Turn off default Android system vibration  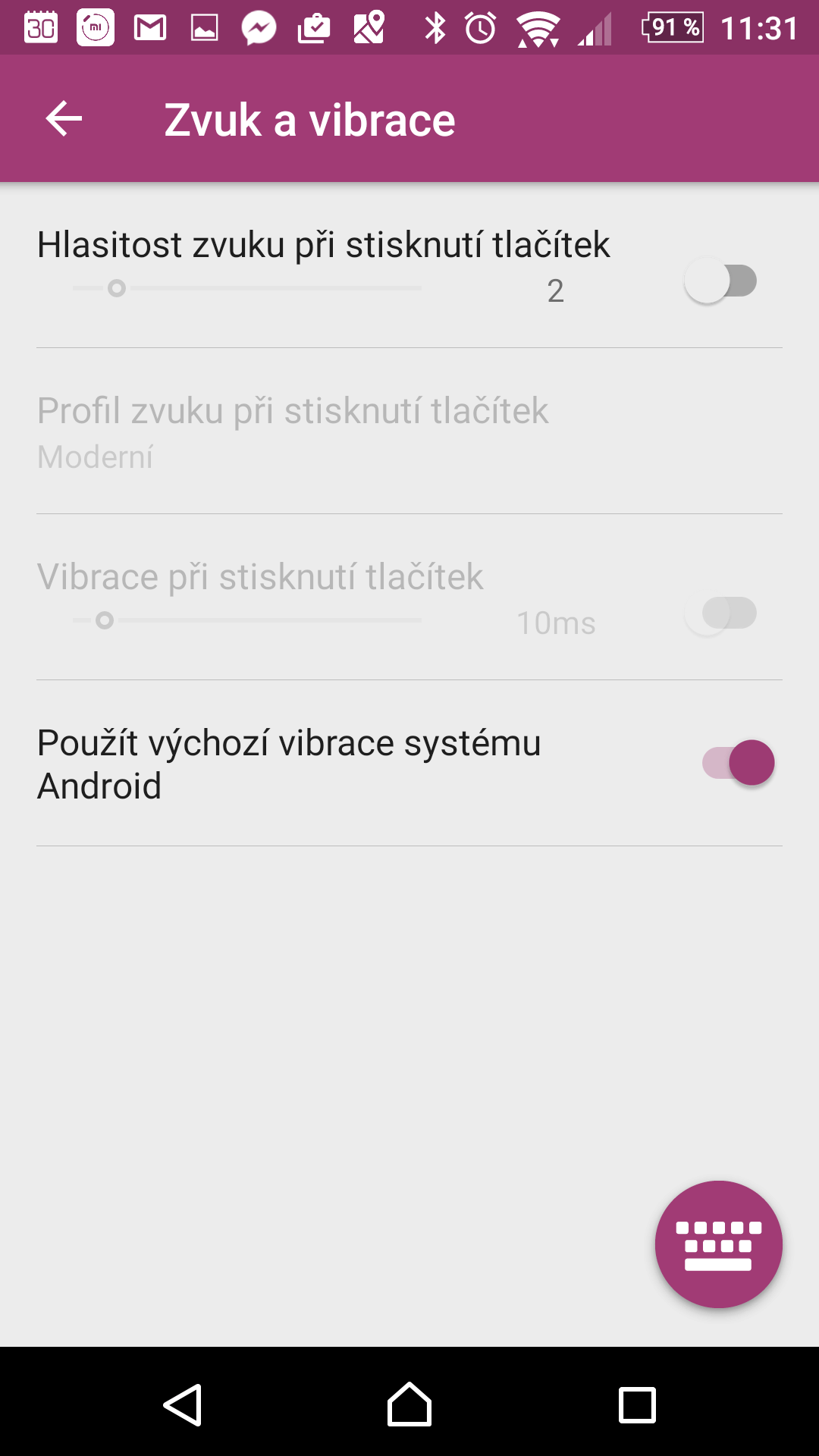738,763
